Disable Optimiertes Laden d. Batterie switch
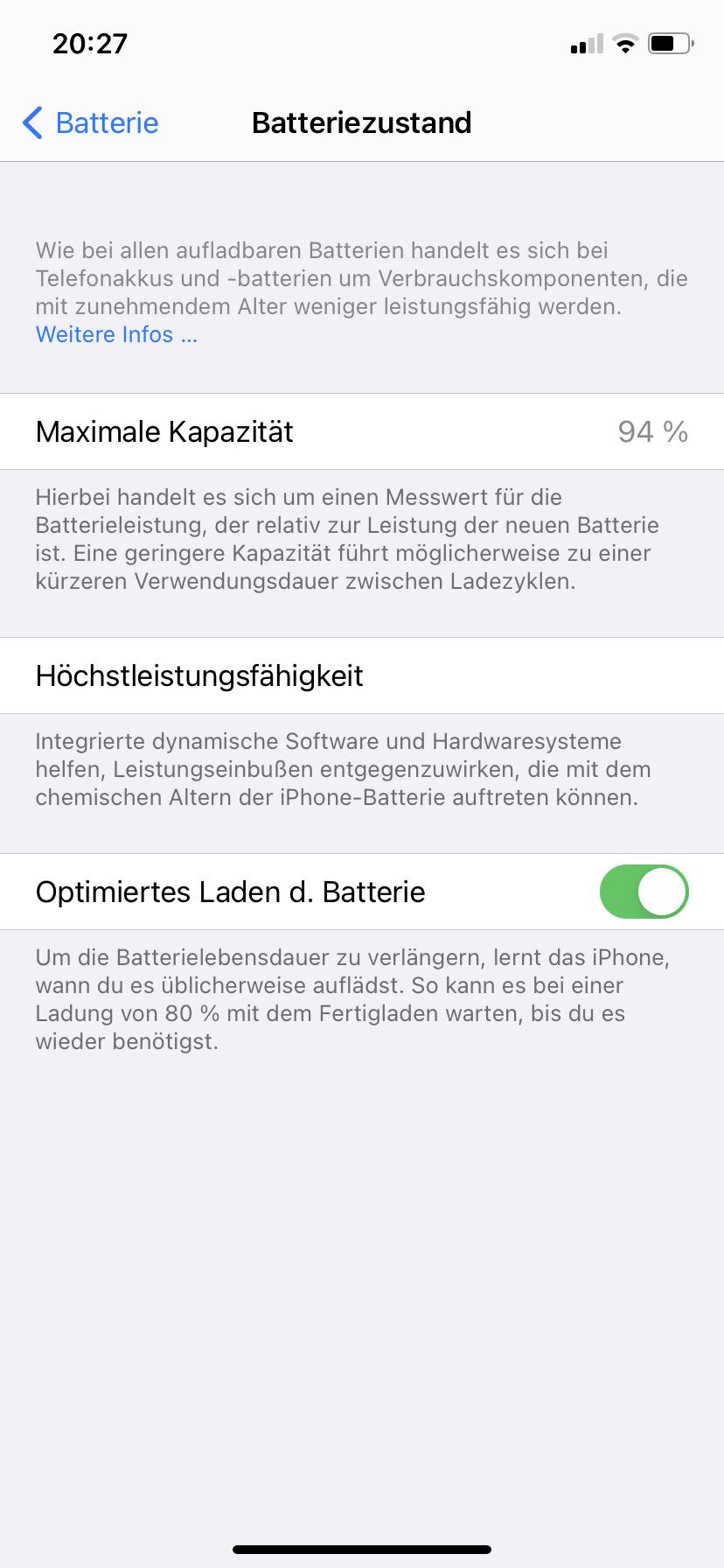The height and width of the screenshot is (1568, 724). pyautogui.click(x=644, y=892)
